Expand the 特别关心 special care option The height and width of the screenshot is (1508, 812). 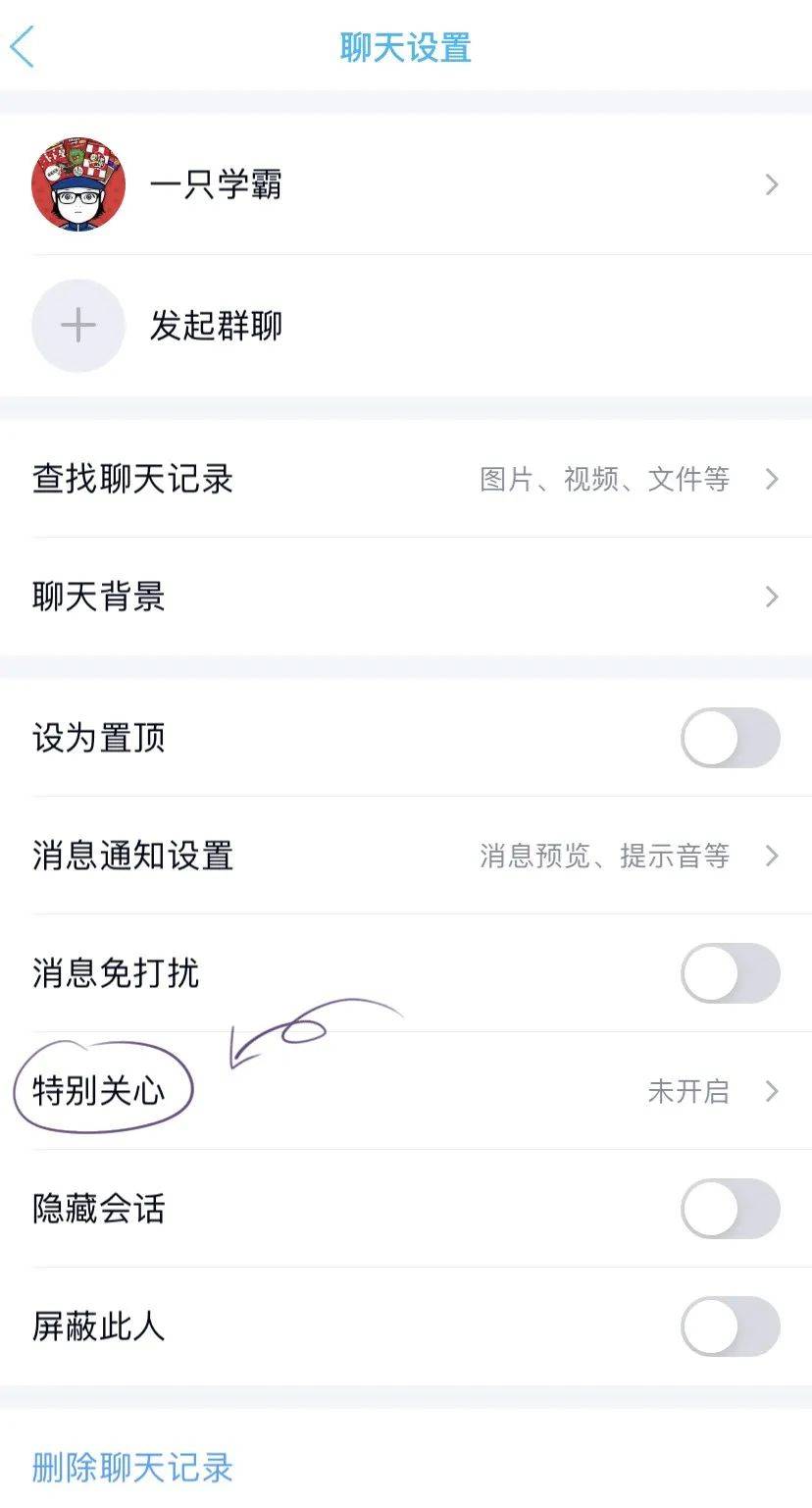(x=774, y=1092)
